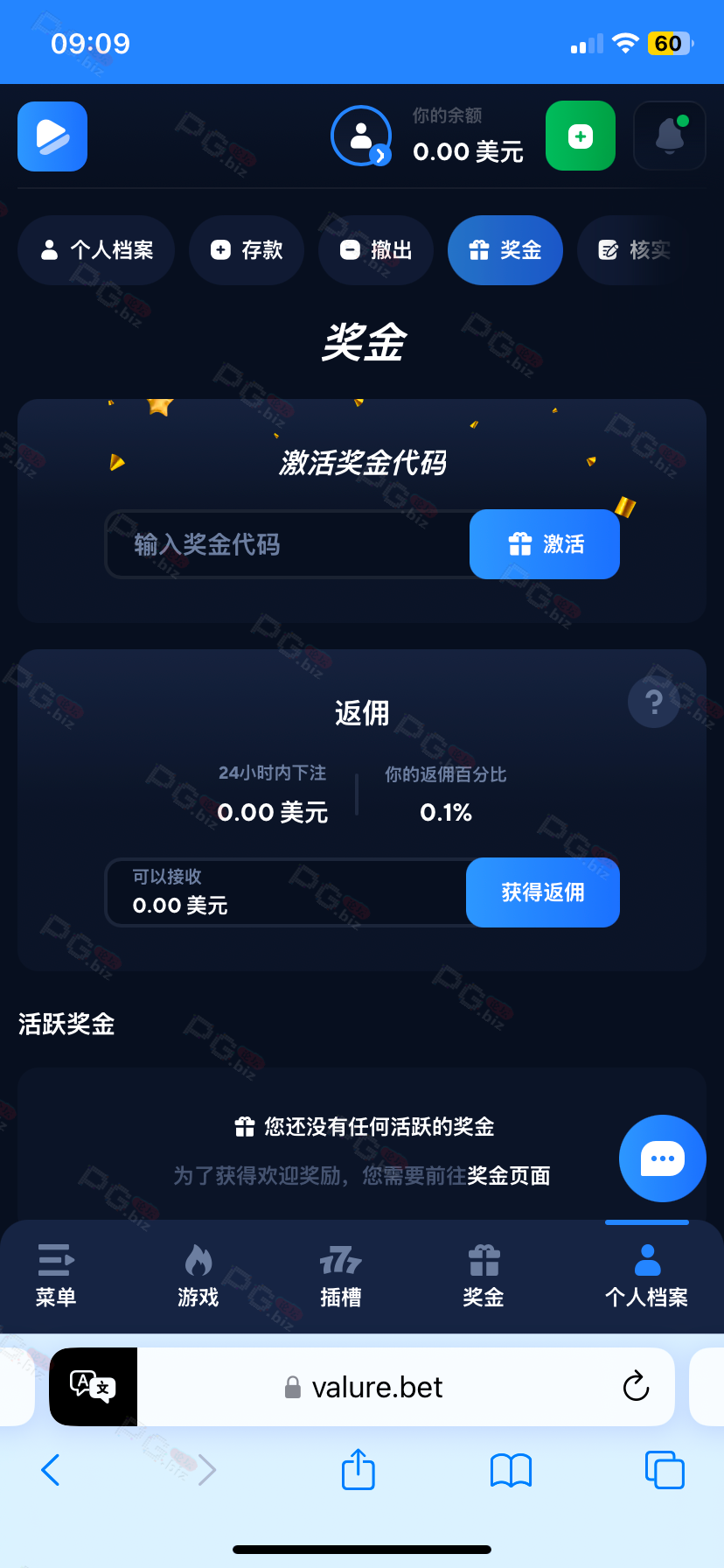Screen dimensions: 724x1568
Task: Tap the green add-funds plus button
Action: pos(581,136)
